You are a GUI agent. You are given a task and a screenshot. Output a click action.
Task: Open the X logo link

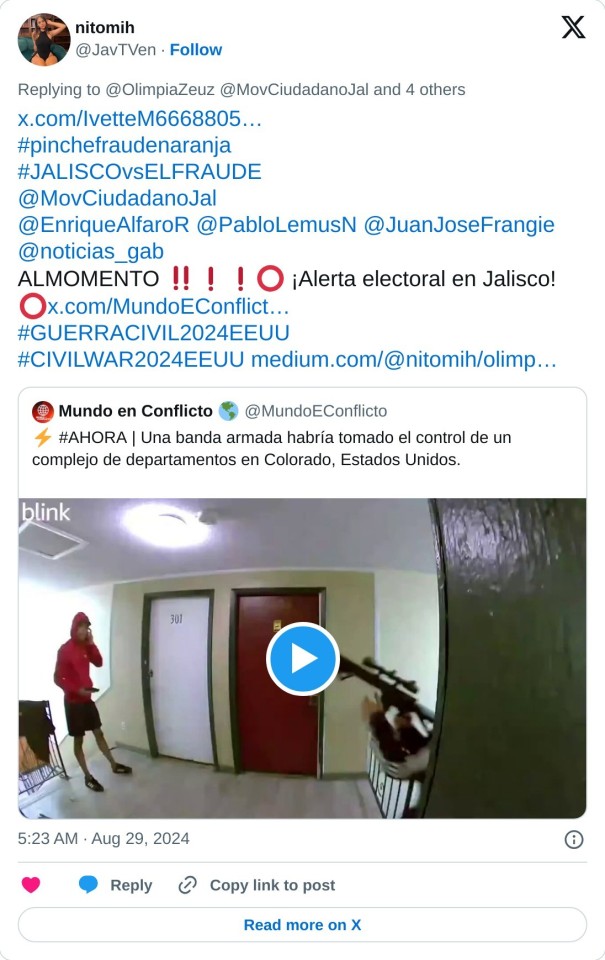[x=573, y=28]
